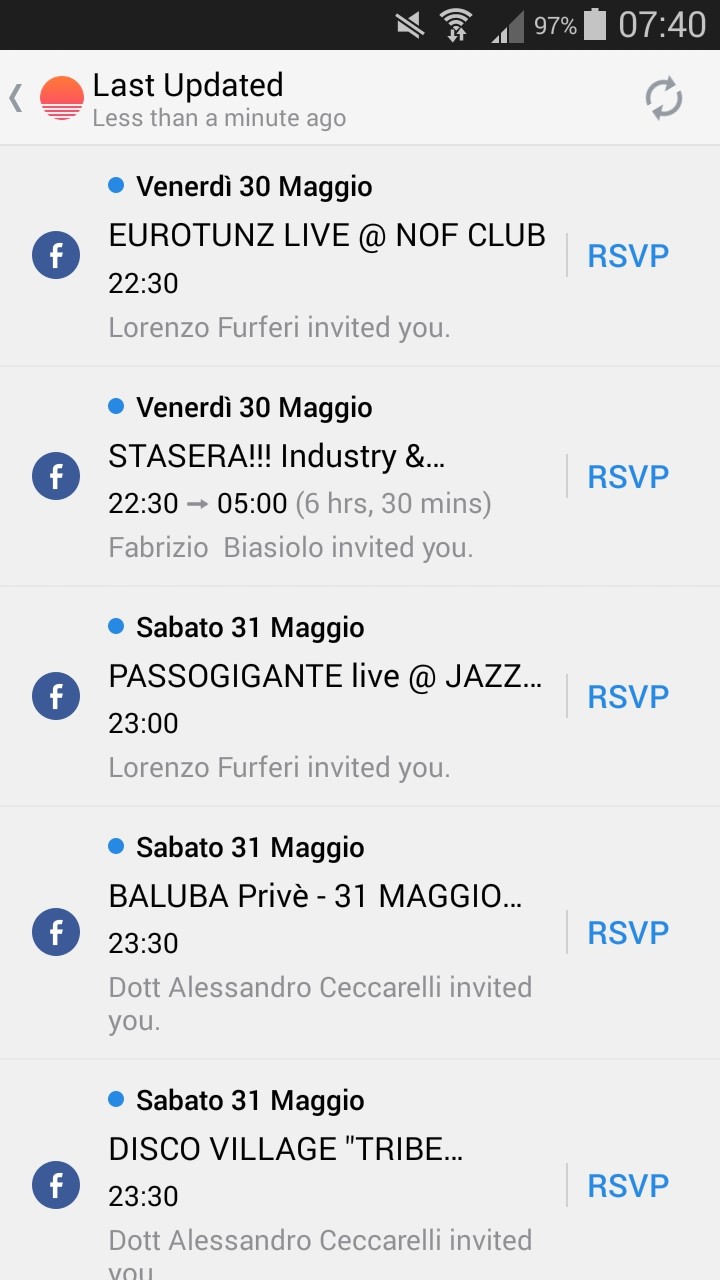
Task: Open EUROTUNZ LIVE @ NOF CLUB event
Action: click(x=327, y=236)
